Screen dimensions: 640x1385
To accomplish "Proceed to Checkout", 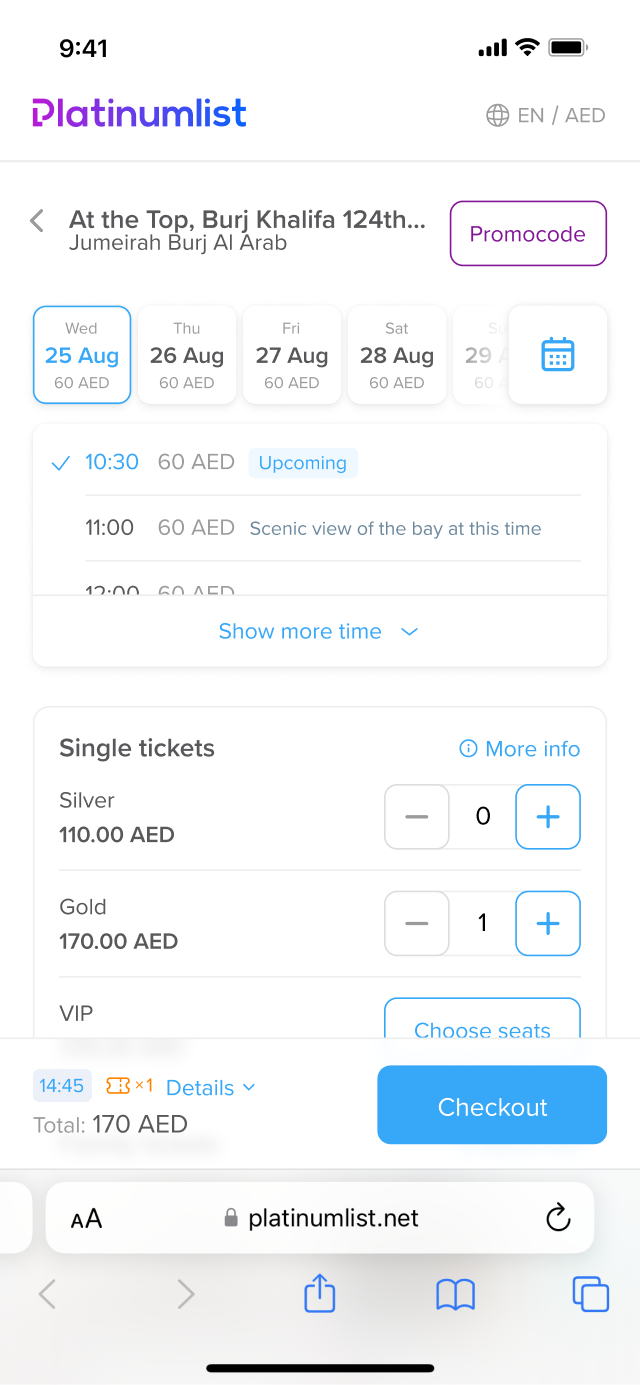I will pyautogui.click(x=492, y=1105).
